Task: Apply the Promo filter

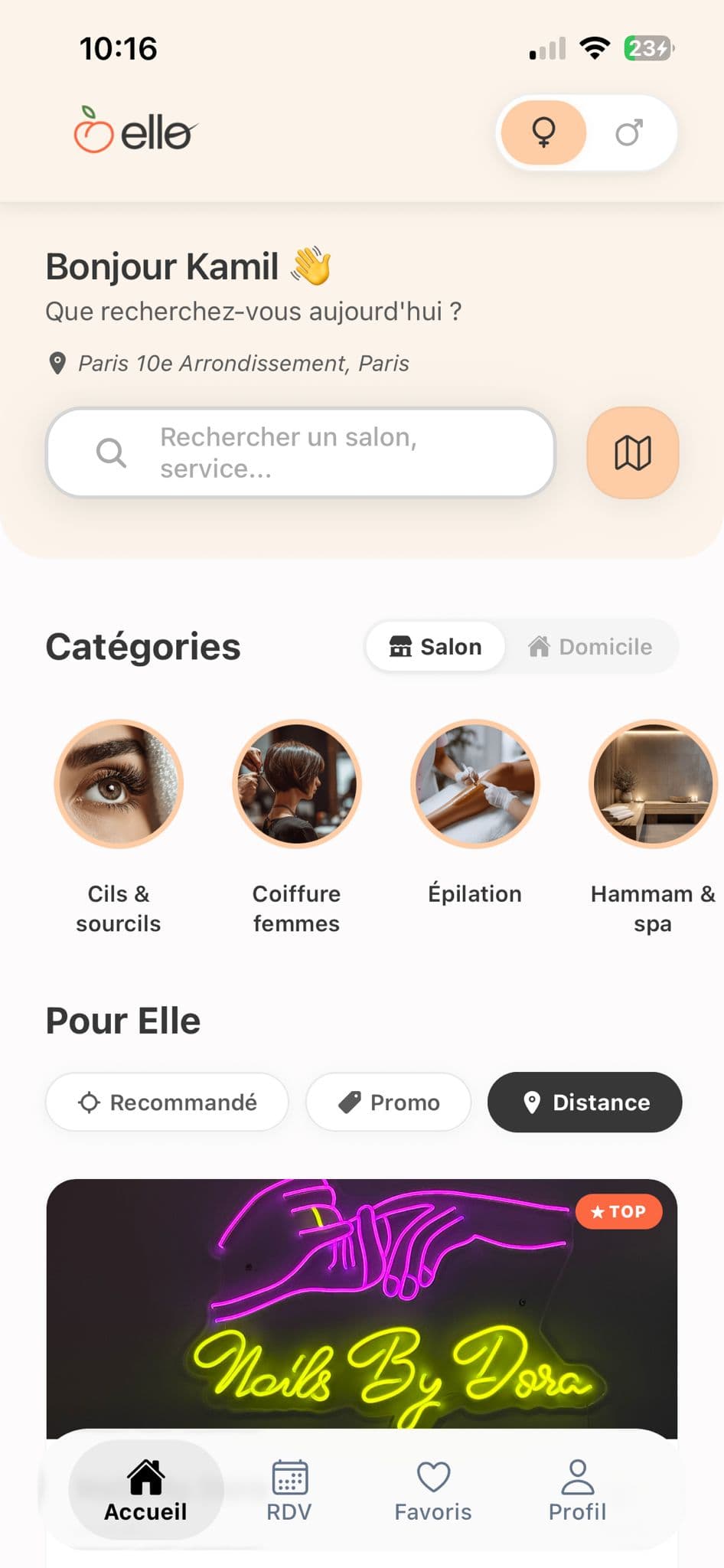Action: click(x=388, y=1102)
